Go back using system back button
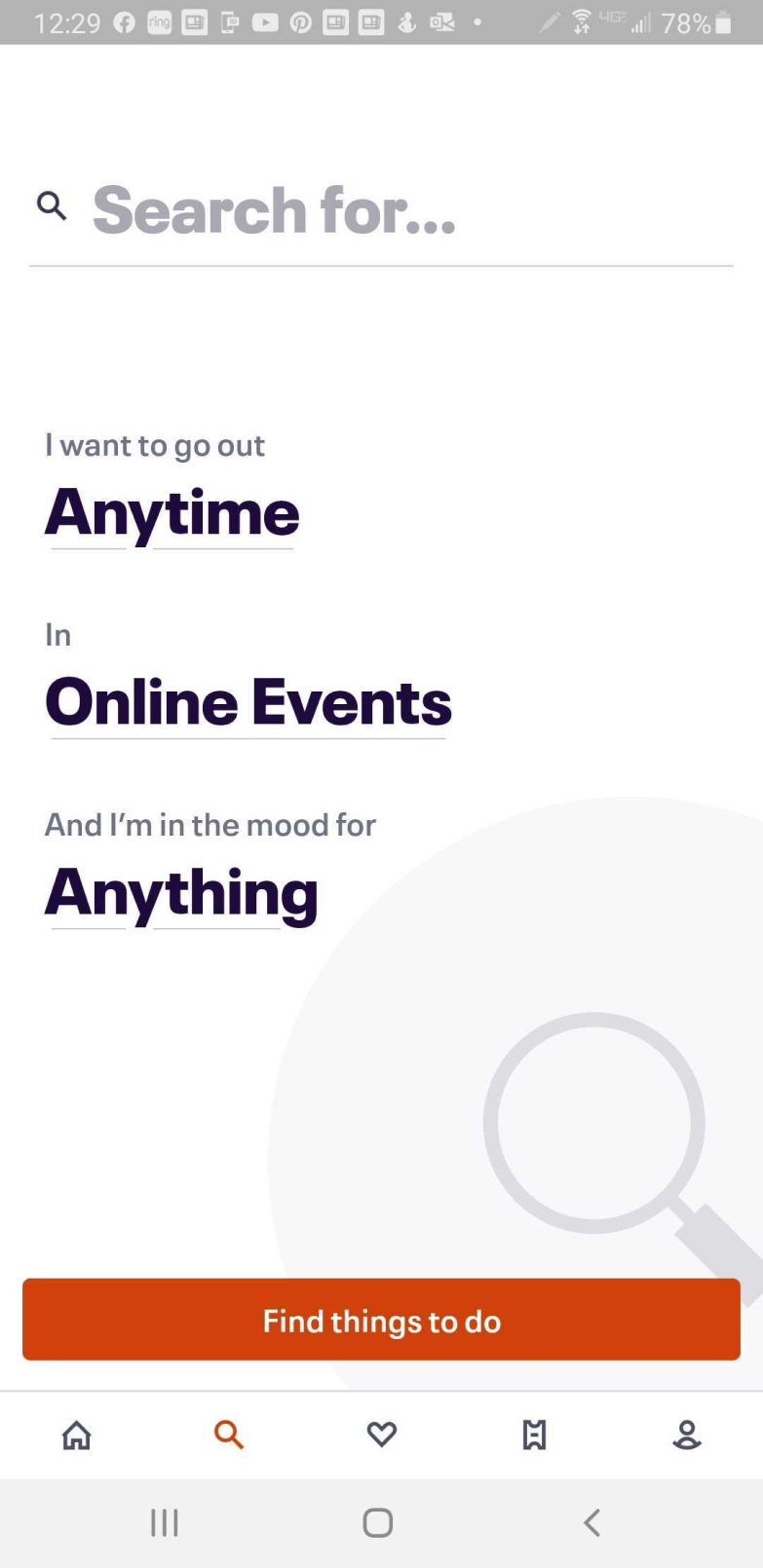Viewport: 763px width, 1568px height. coord(591,1522)
